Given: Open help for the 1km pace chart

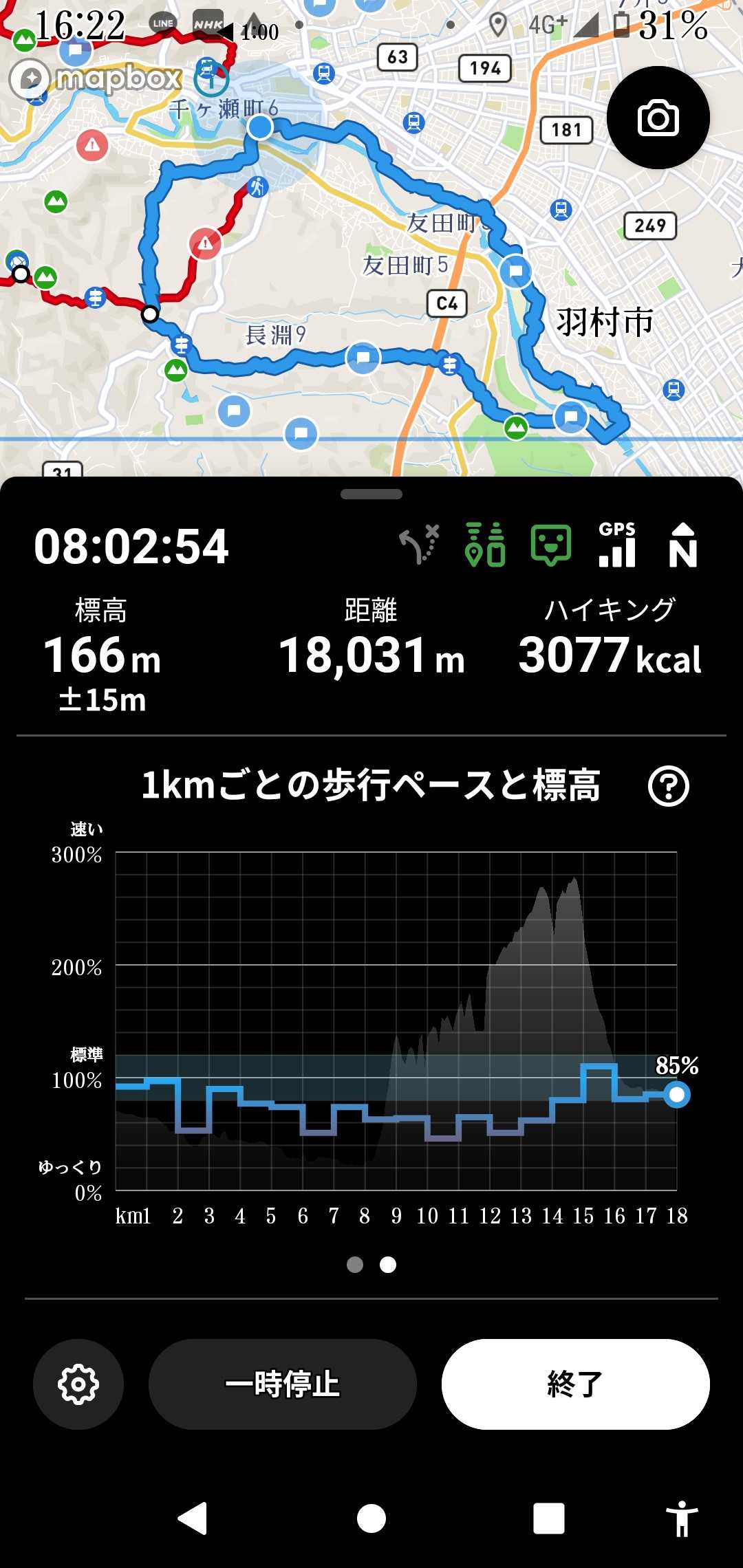Looking at the screenshot, I should [x=668, y=786].
